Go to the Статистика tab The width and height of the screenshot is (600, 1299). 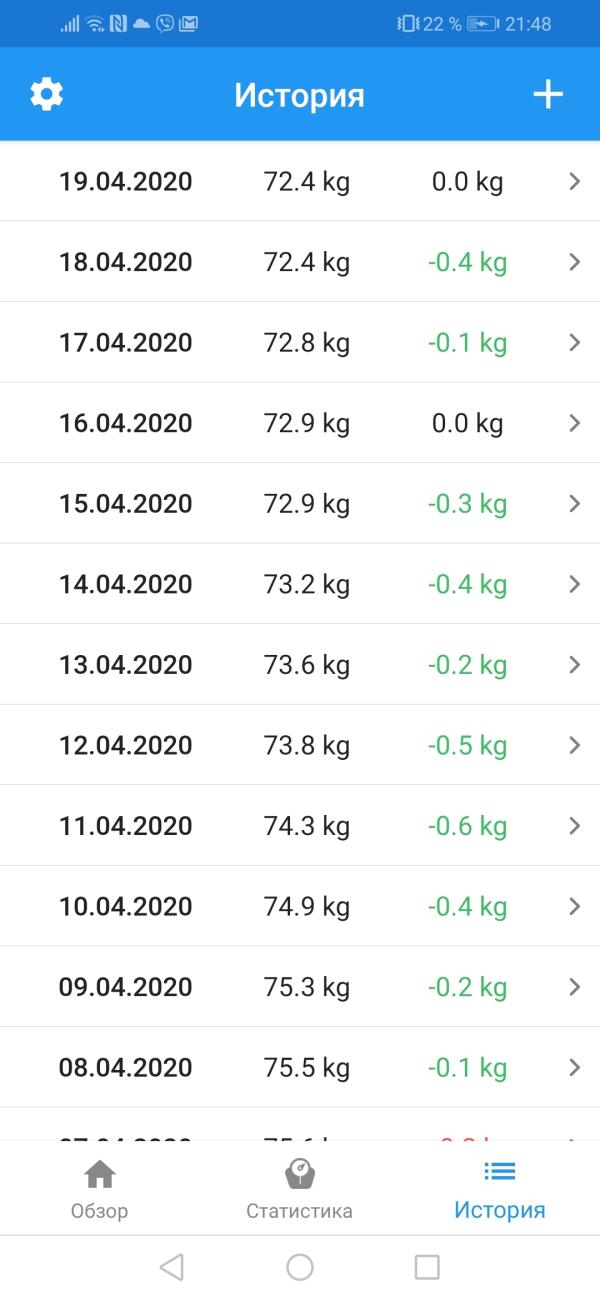tap(299, 1189)
